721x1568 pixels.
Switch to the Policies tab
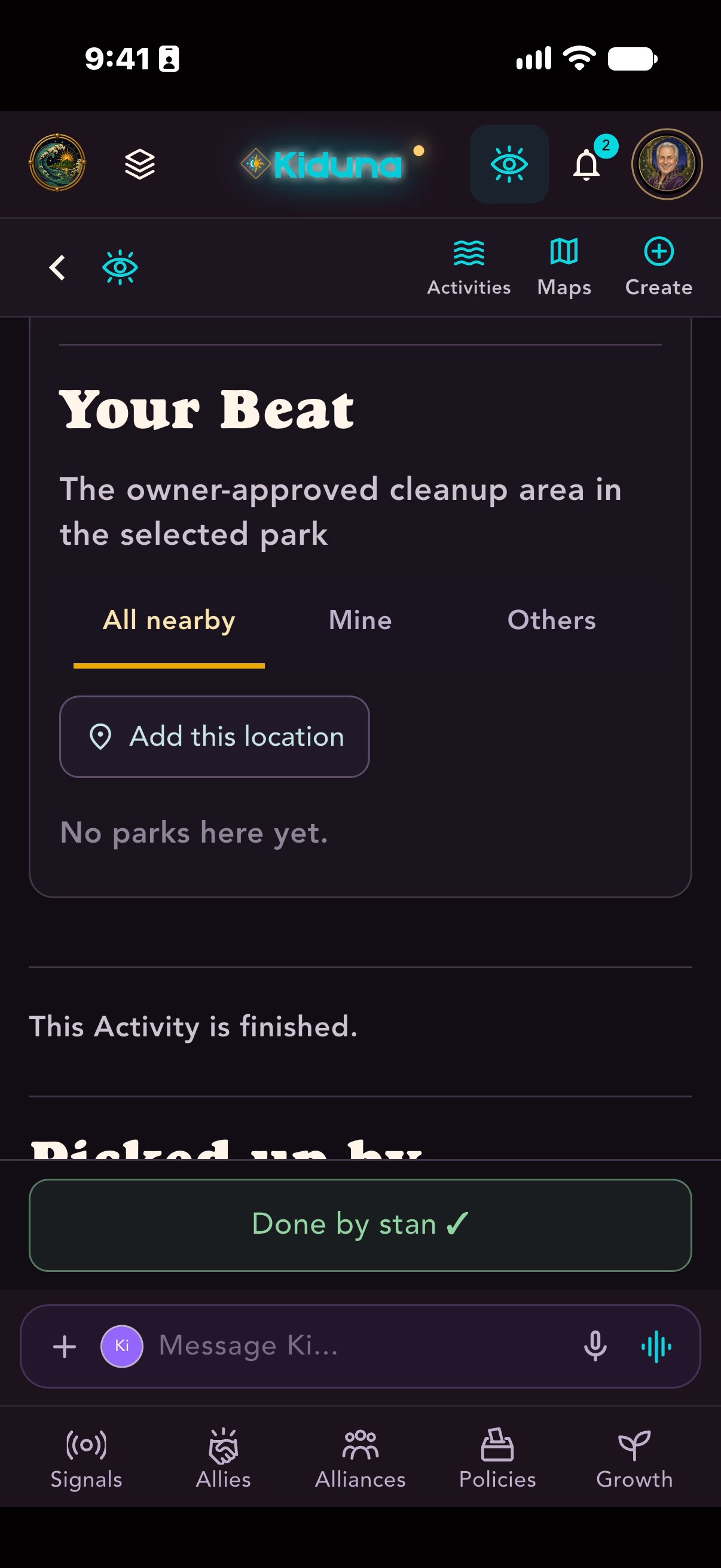pos(497,1459)
